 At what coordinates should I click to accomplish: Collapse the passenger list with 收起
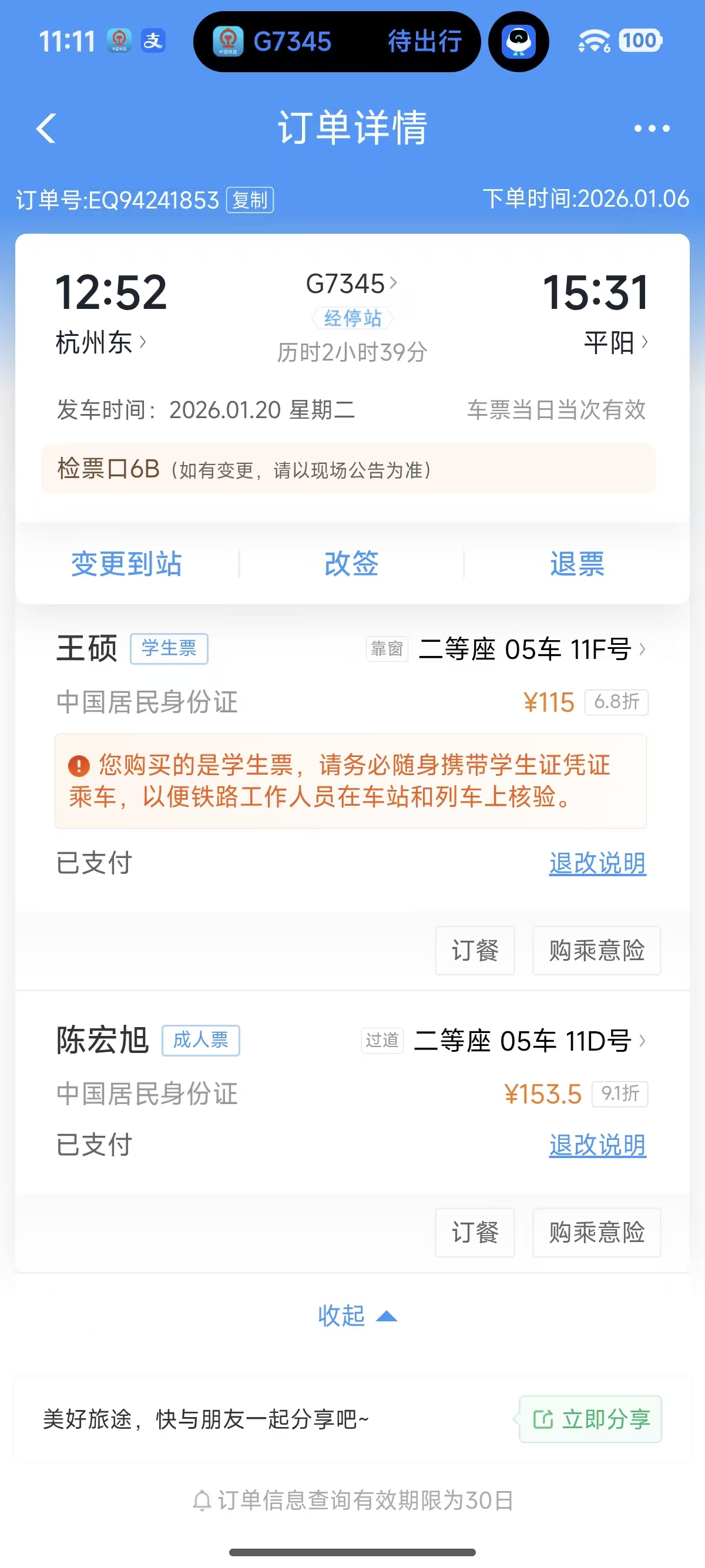pyautogui.click(x=357, y=1316)
